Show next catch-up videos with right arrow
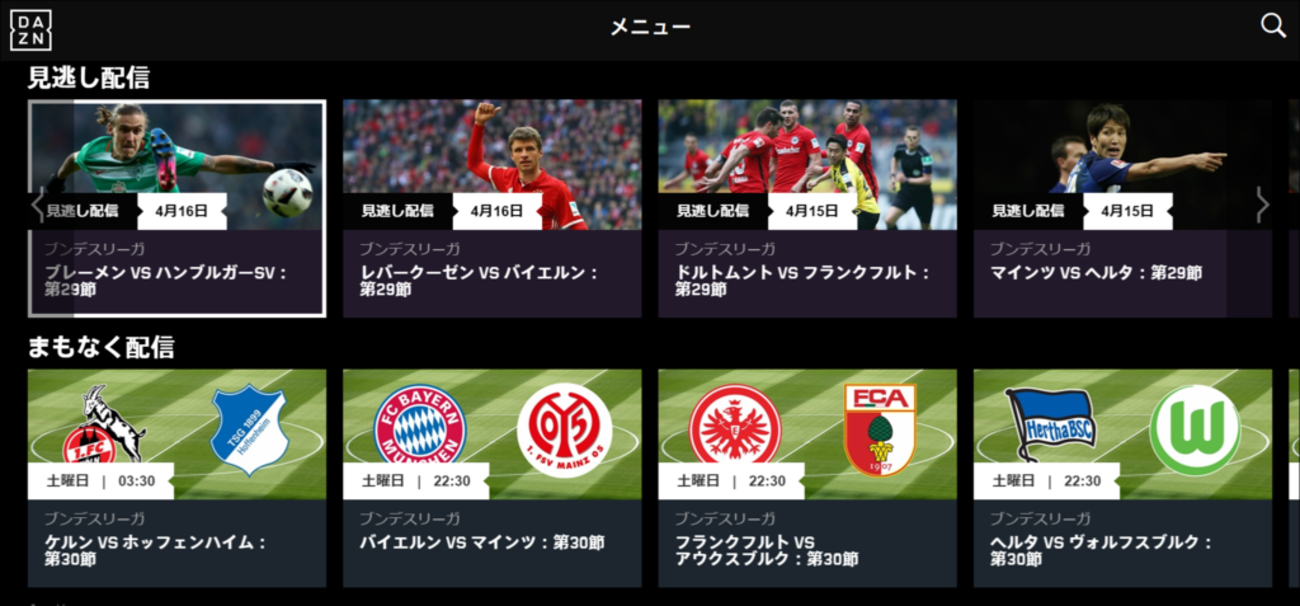The image size is (1300, 606). [x=1262, y=205]
